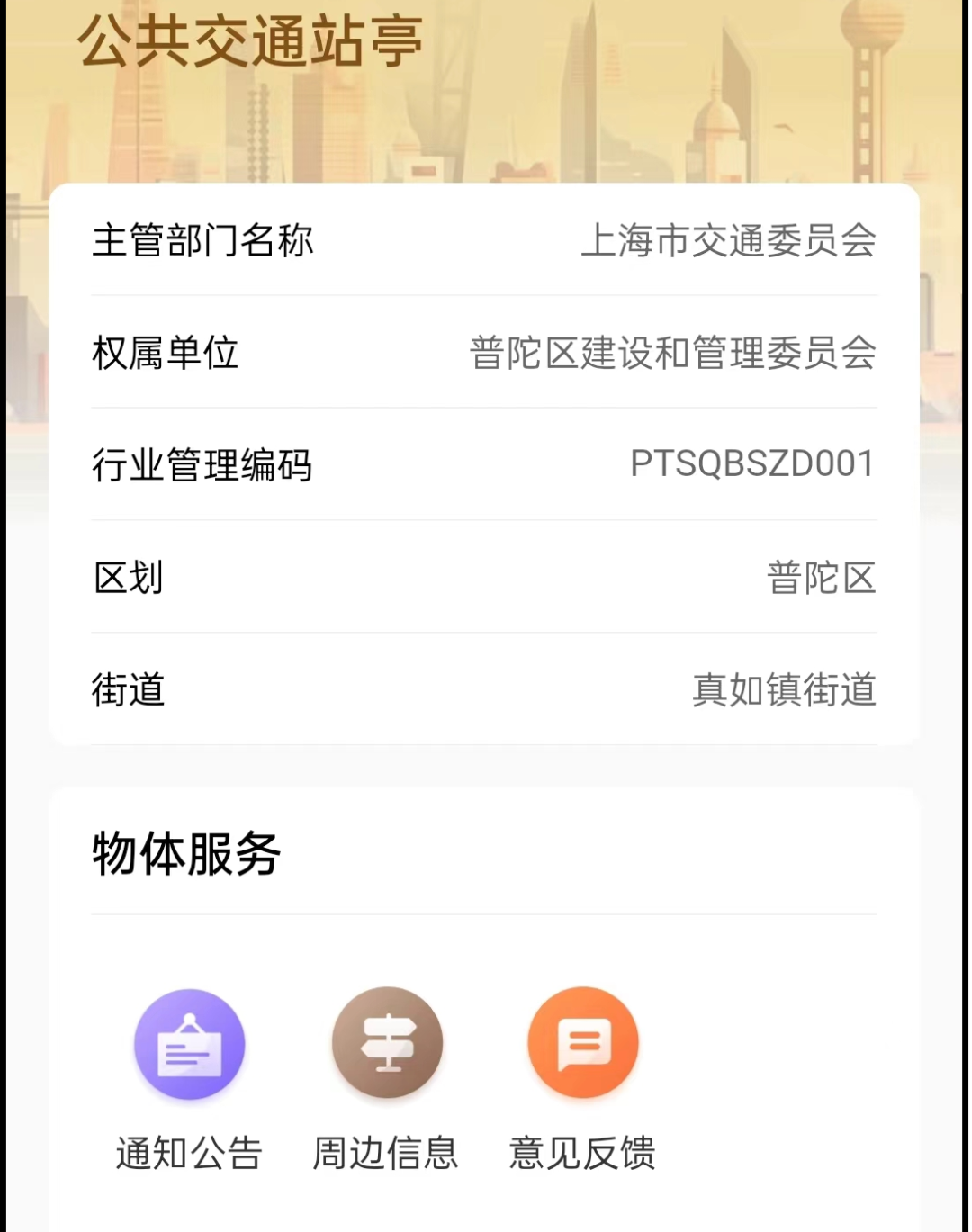Open the 周边信息 service

coord(387,1044)
